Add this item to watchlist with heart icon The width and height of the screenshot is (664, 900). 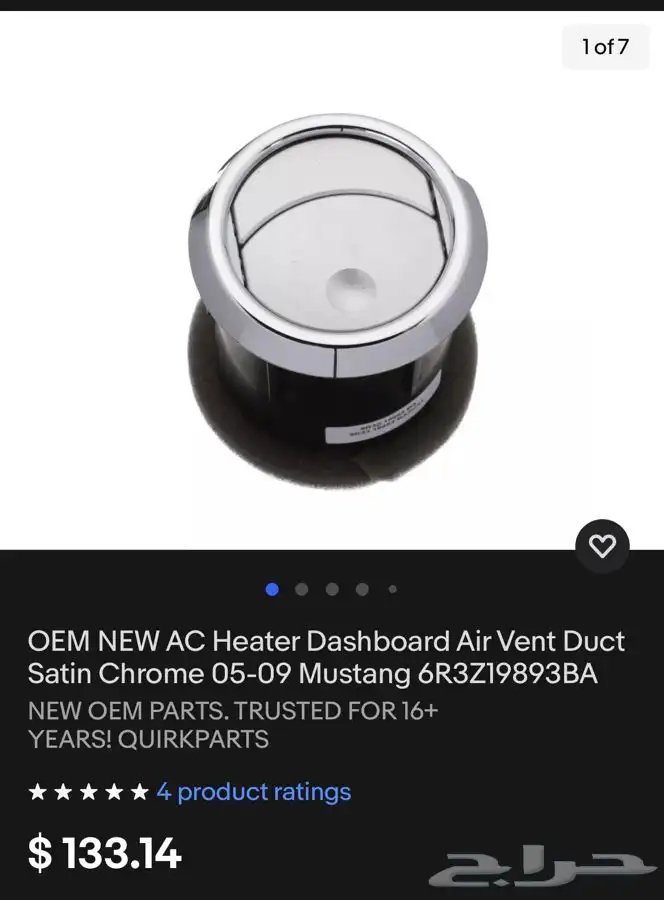602,546
